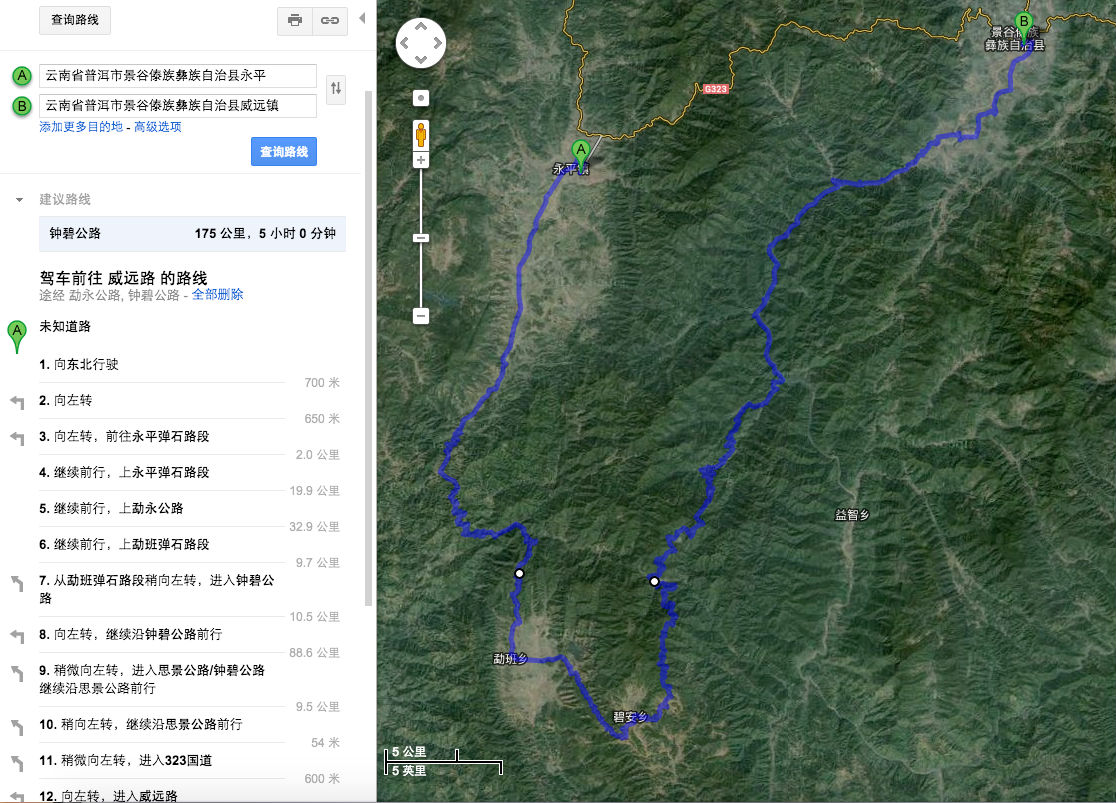Open the link sharing icon

[329, 20]
